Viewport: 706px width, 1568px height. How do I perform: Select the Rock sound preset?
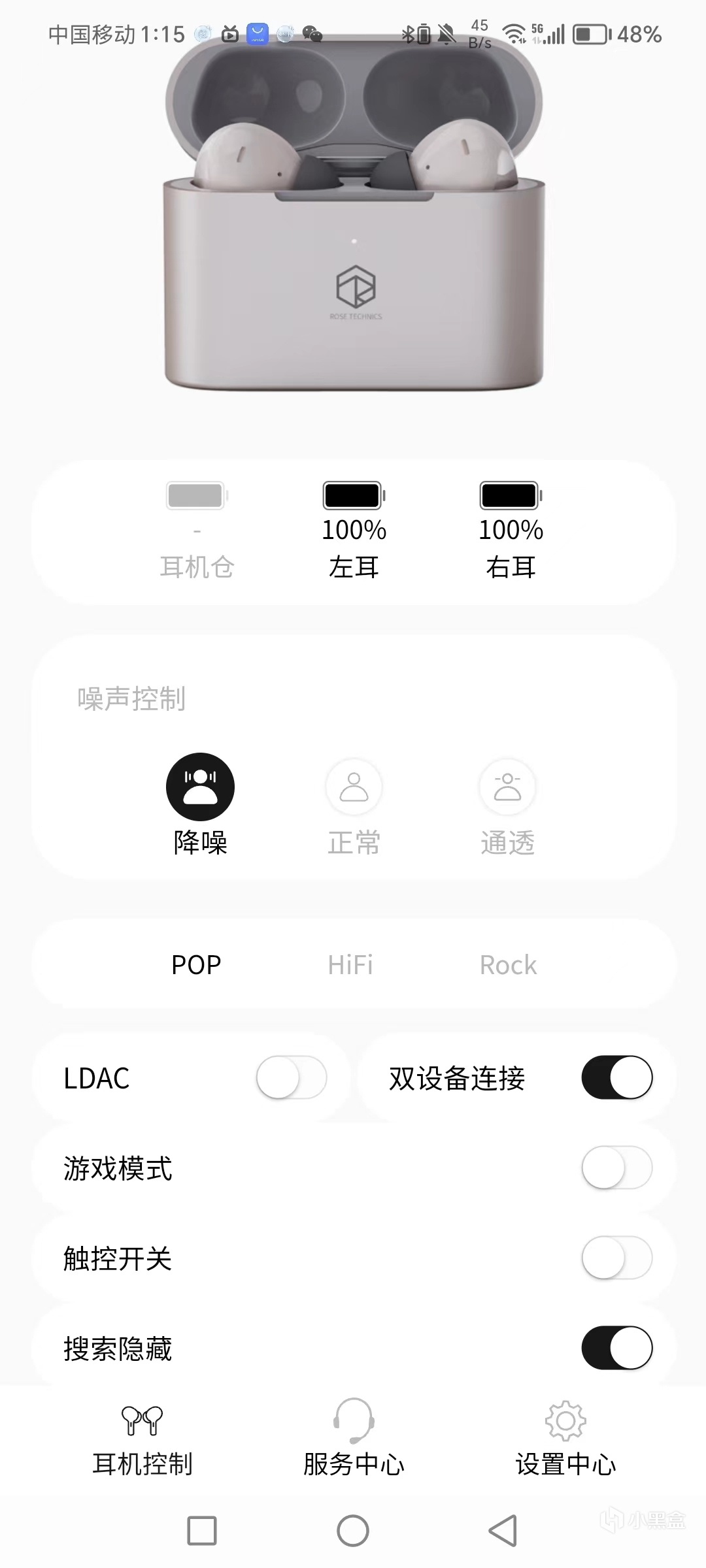point(508,965)
